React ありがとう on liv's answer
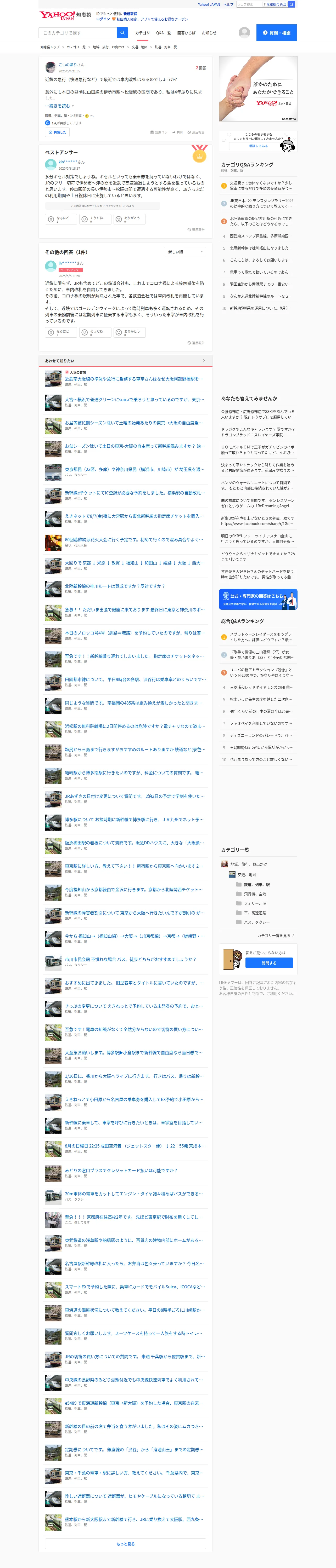Image resolution: width=336 pixels, height=1568 pixels. (x=129, y=332)
